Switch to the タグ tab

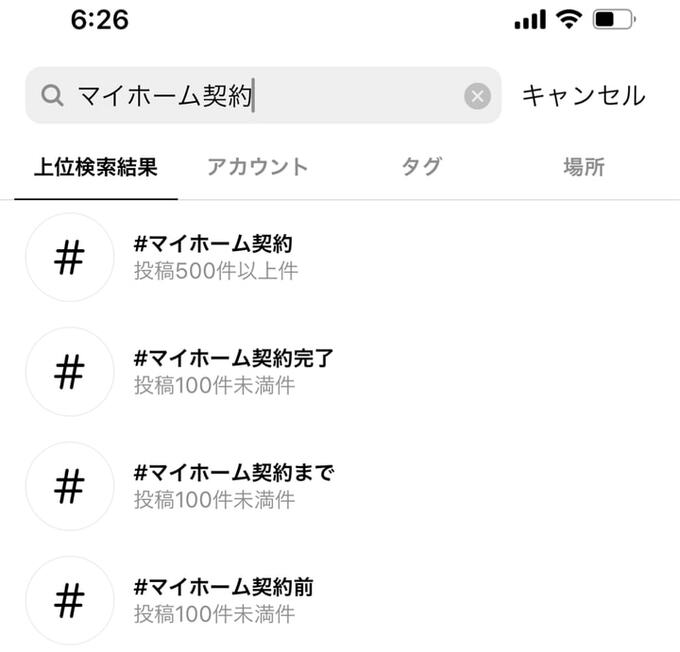(421, 167)
